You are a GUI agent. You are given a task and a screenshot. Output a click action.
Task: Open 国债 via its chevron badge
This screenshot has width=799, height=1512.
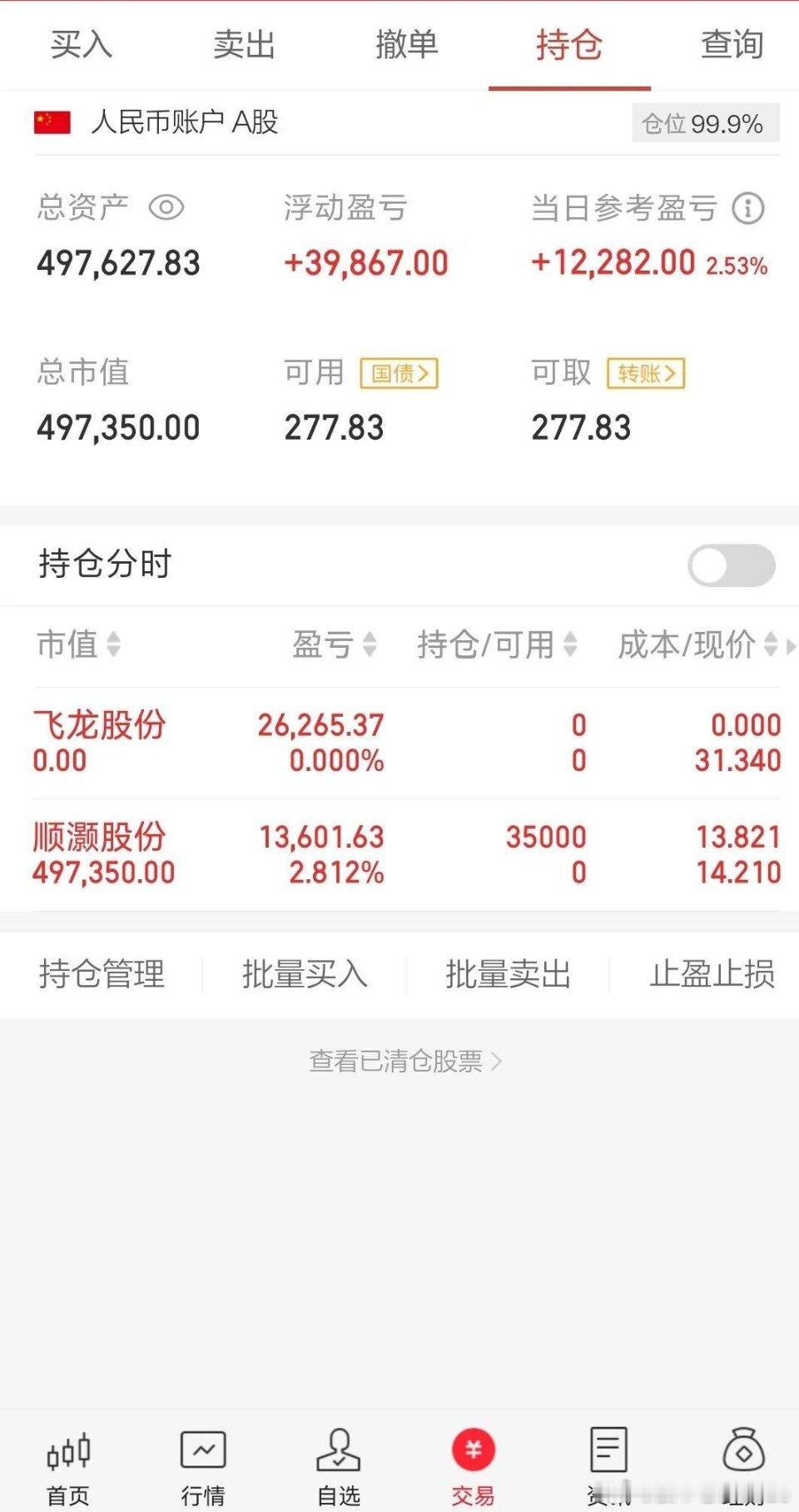tap(400, 374)
